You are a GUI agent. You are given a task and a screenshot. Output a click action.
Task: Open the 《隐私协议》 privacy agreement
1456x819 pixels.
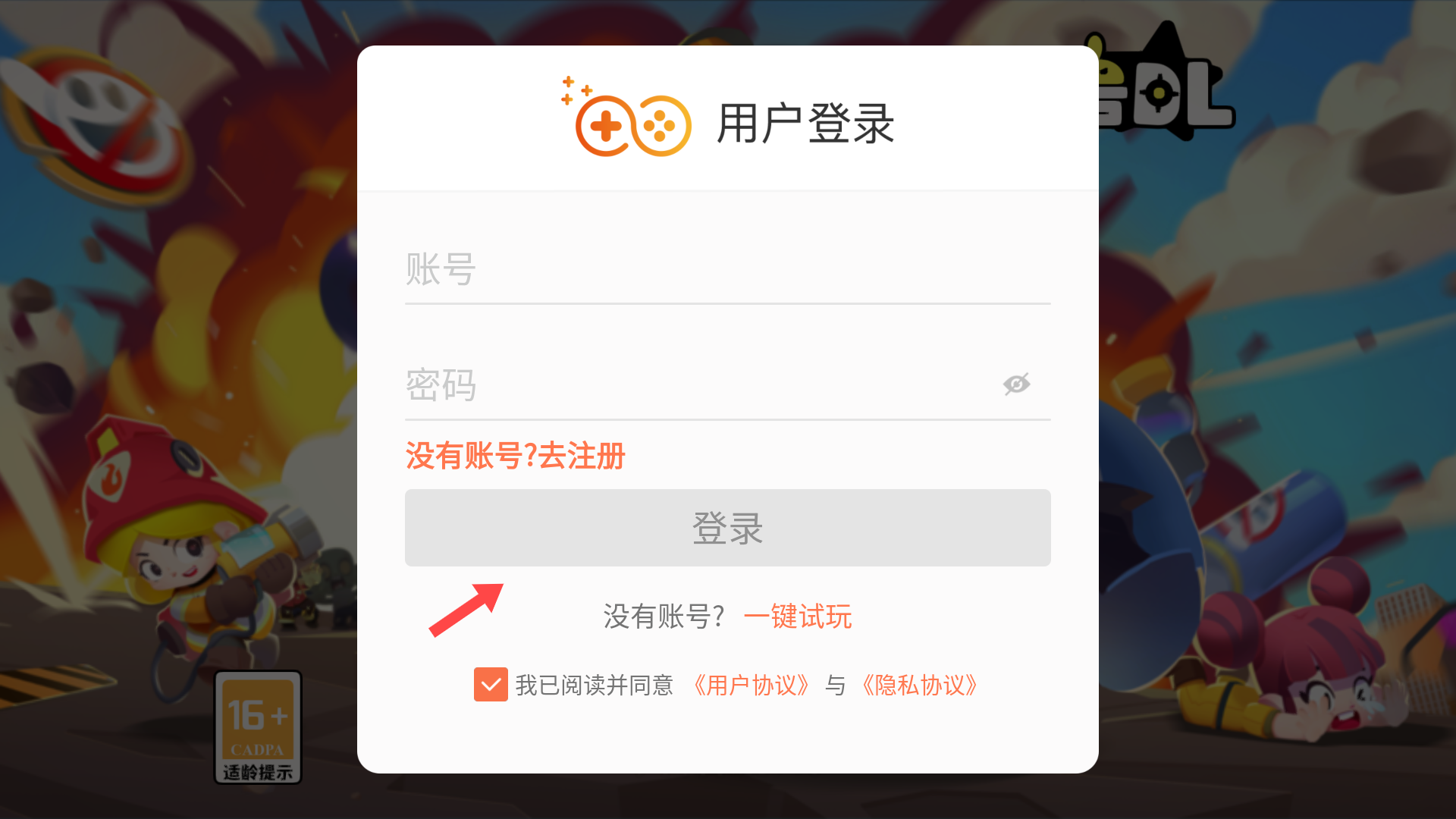click(x=920, y=686)
